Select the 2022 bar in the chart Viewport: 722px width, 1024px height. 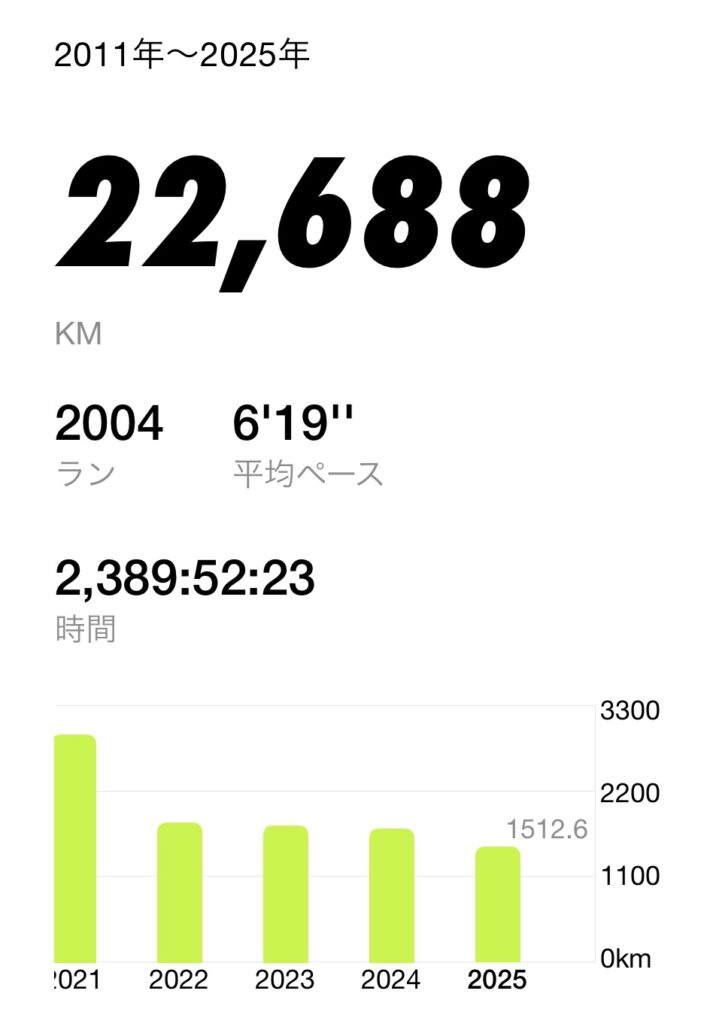pos(180,892)
